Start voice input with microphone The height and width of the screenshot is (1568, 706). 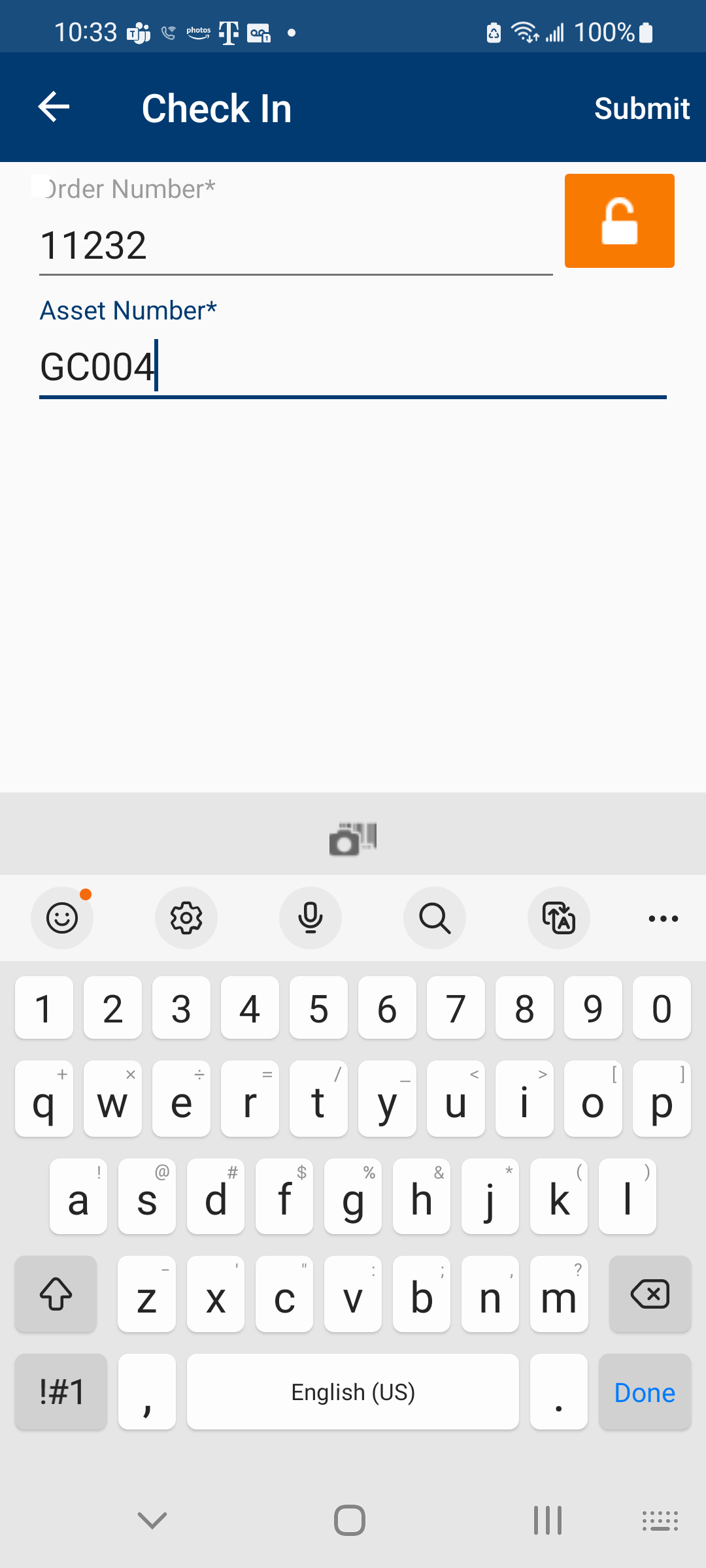[311, 918]
